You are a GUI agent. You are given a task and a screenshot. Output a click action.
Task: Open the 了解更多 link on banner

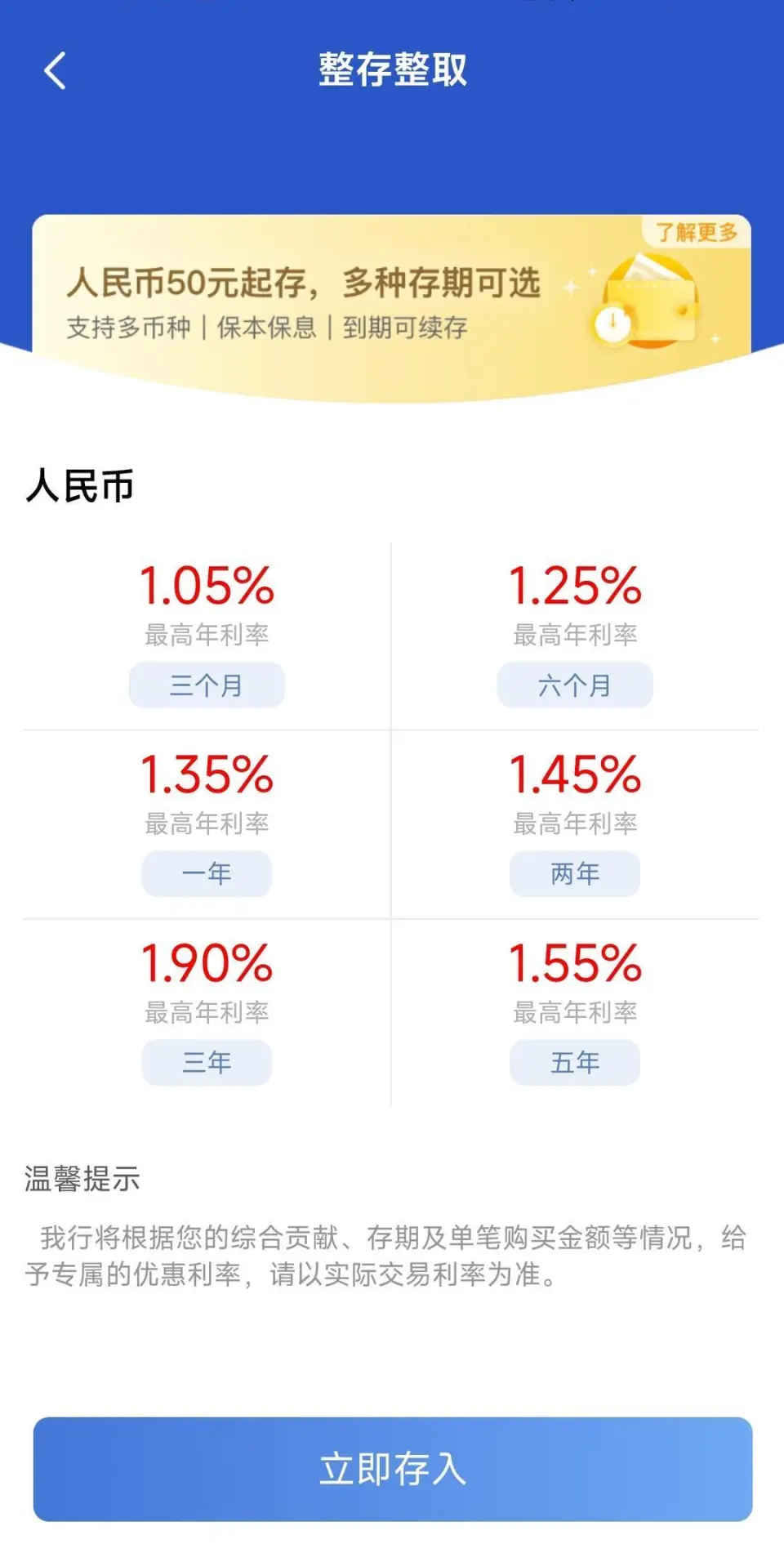(696, 232)
